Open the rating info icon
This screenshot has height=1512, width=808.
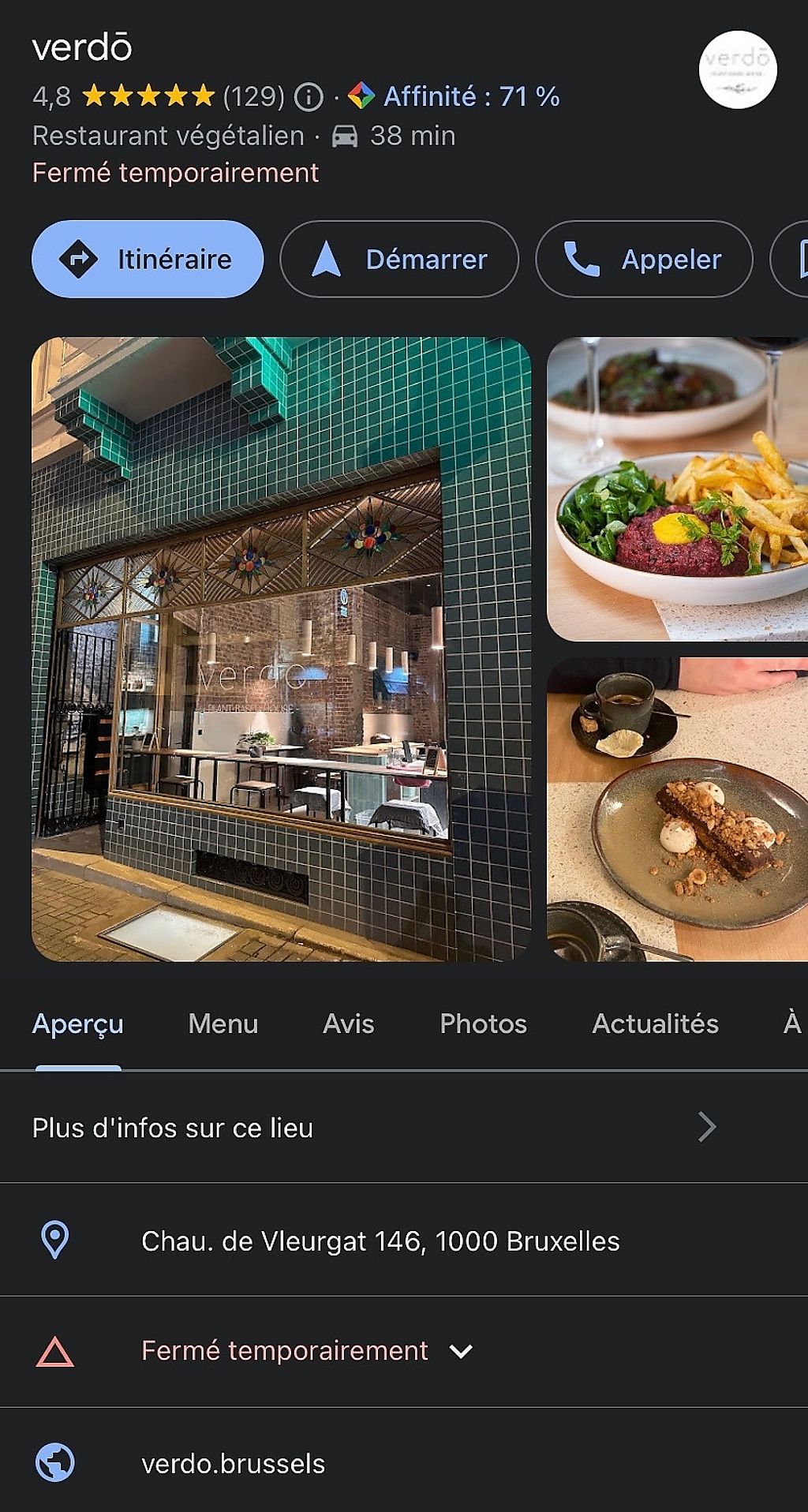point(309,97)
